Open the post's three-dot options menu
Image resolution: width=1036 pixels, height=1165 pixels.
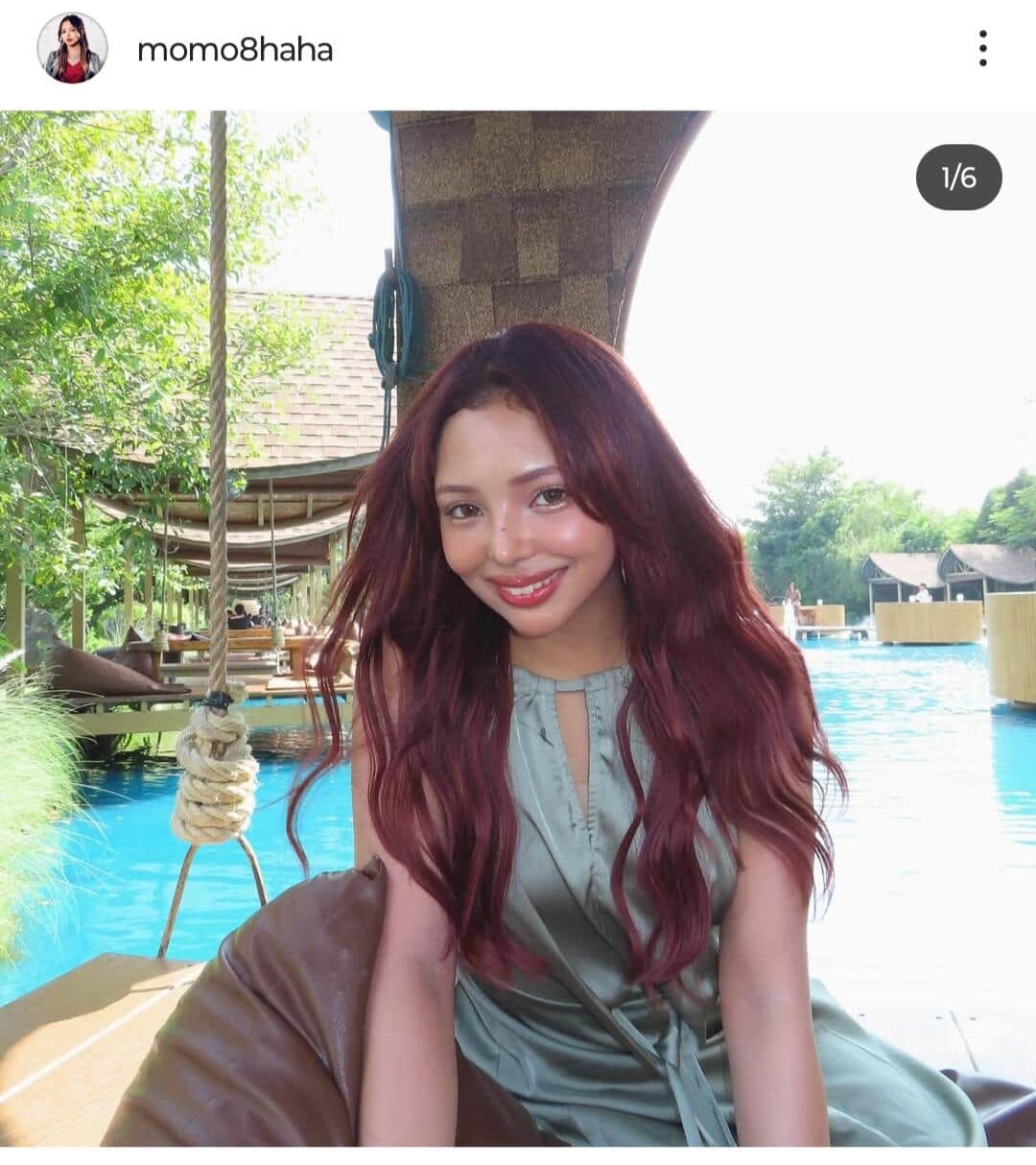click(982, 48)
